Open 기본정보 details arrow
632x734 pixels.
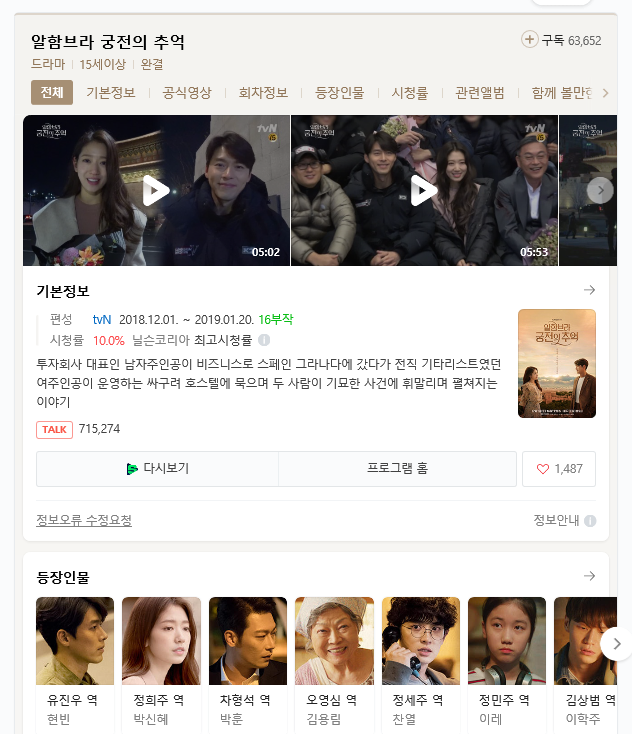(589, 290)
